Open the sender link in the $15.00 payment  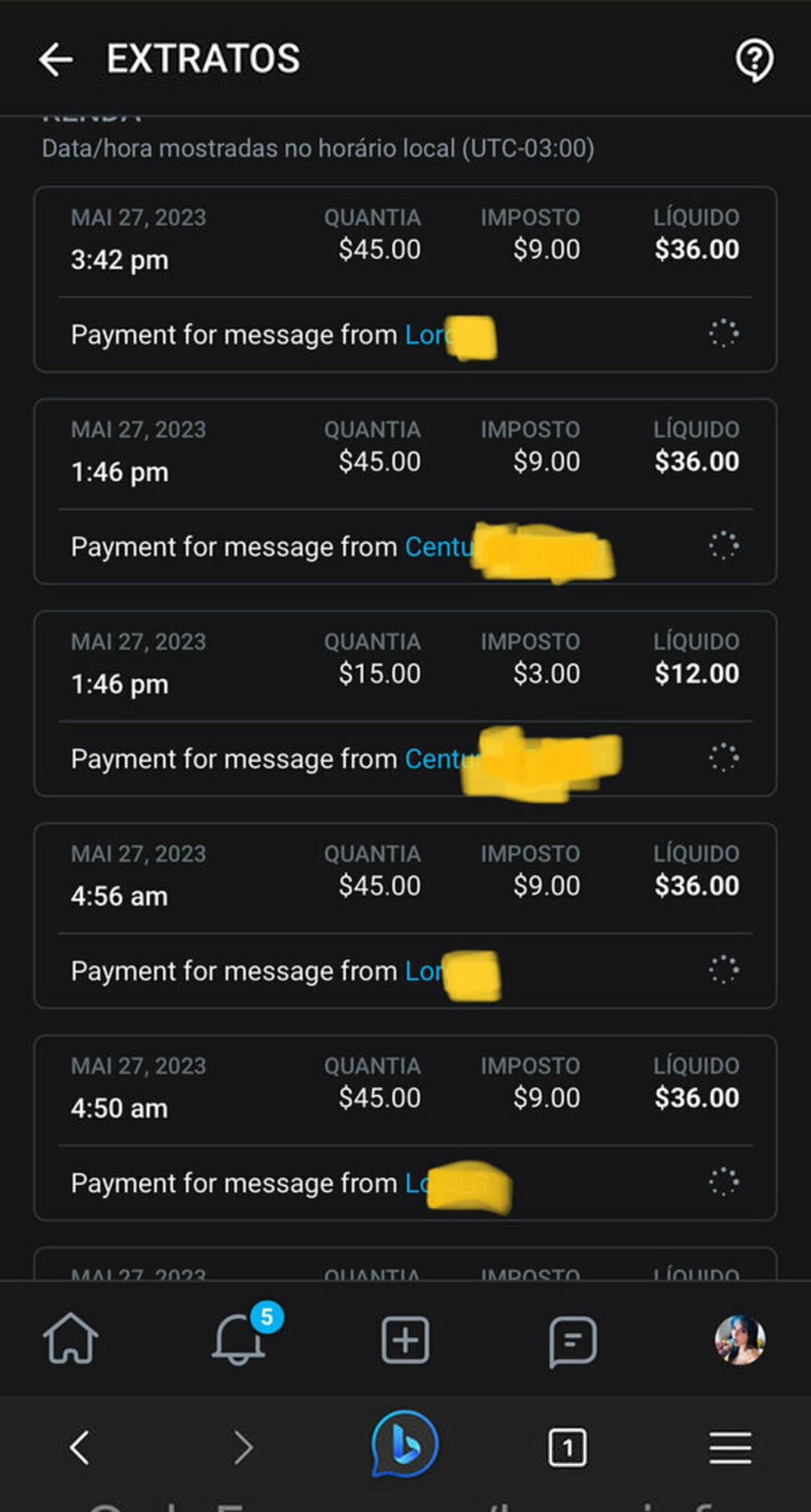(512, 759)
